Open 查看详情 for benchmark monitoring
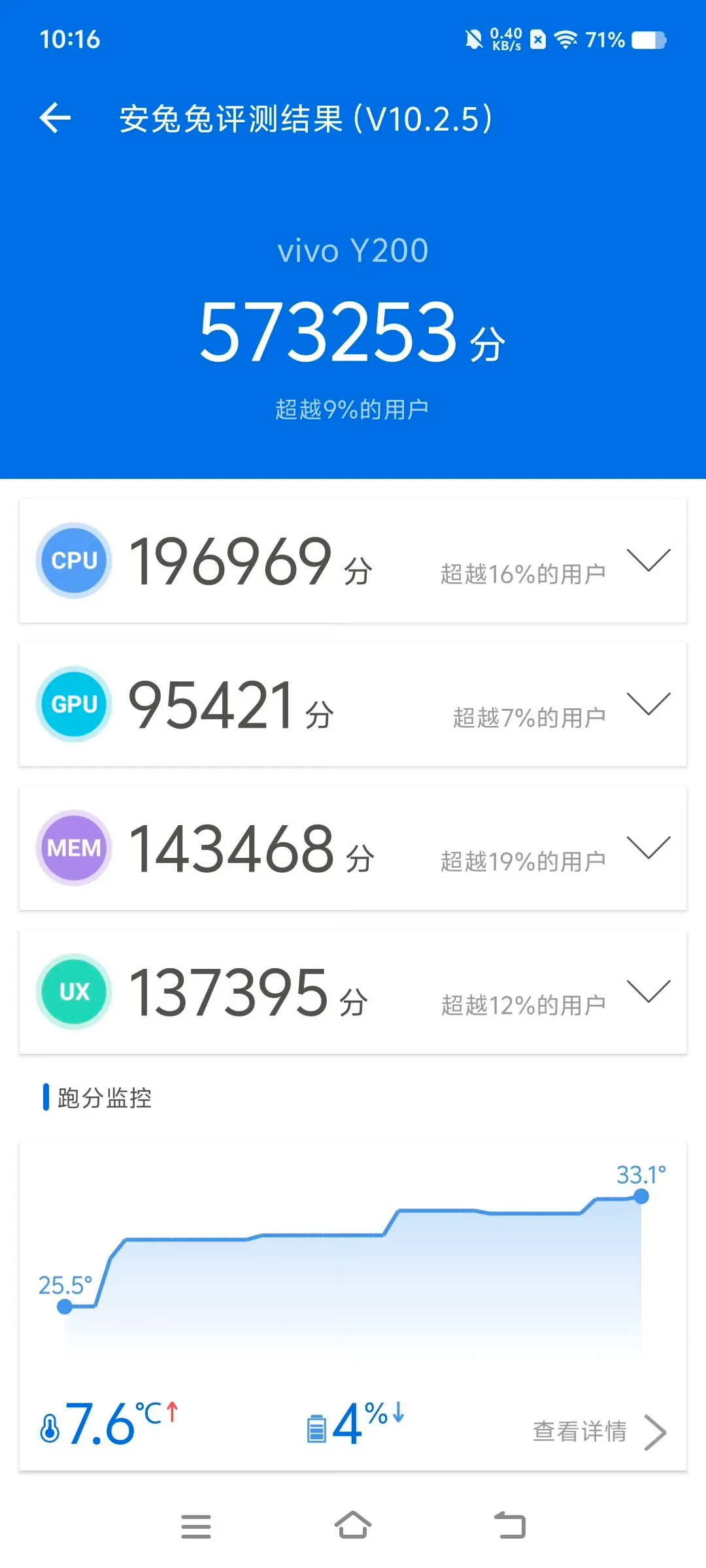The height and width of the screenshot is (1568, 706). click(x=599, y=1432)
